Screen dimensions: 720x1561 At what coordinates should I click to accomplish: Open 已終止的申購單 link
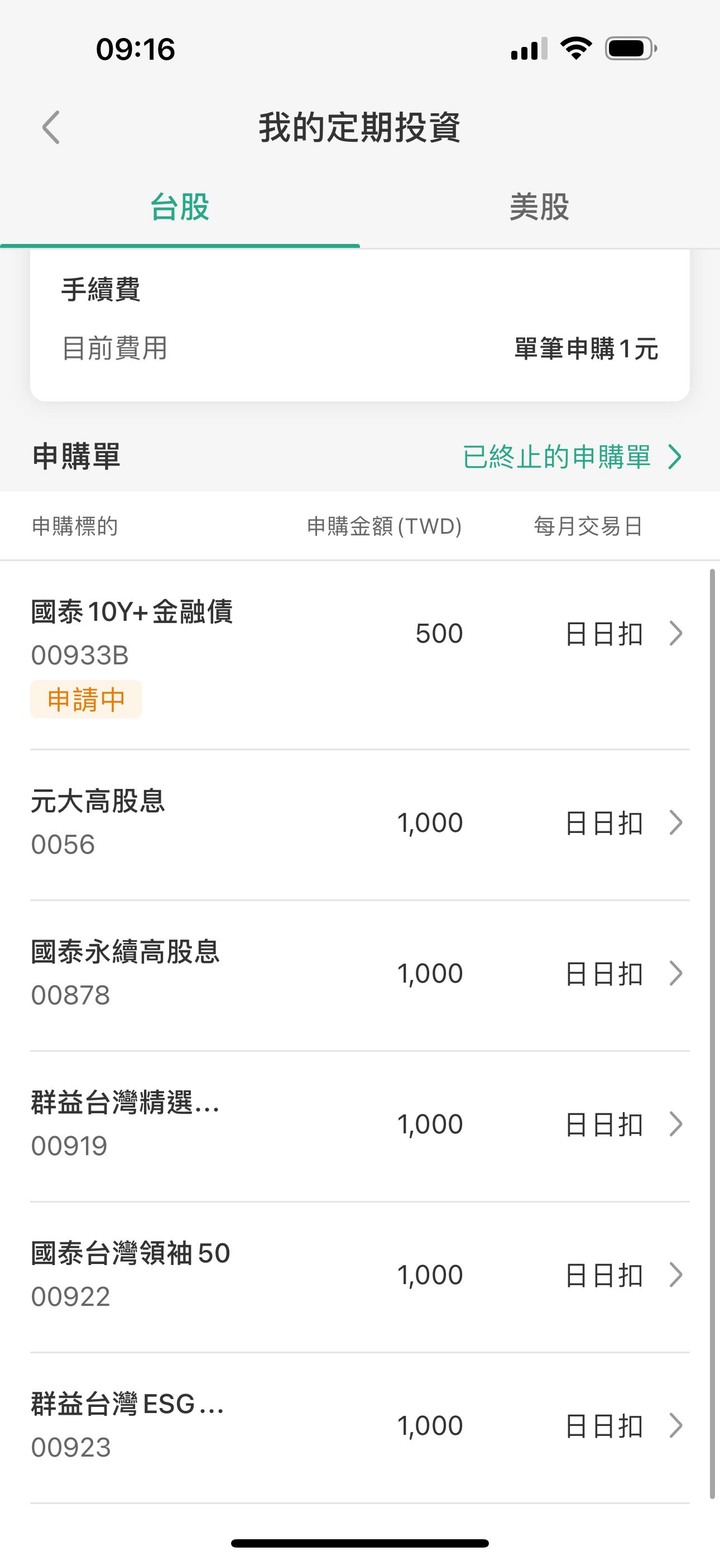[573, 457]
